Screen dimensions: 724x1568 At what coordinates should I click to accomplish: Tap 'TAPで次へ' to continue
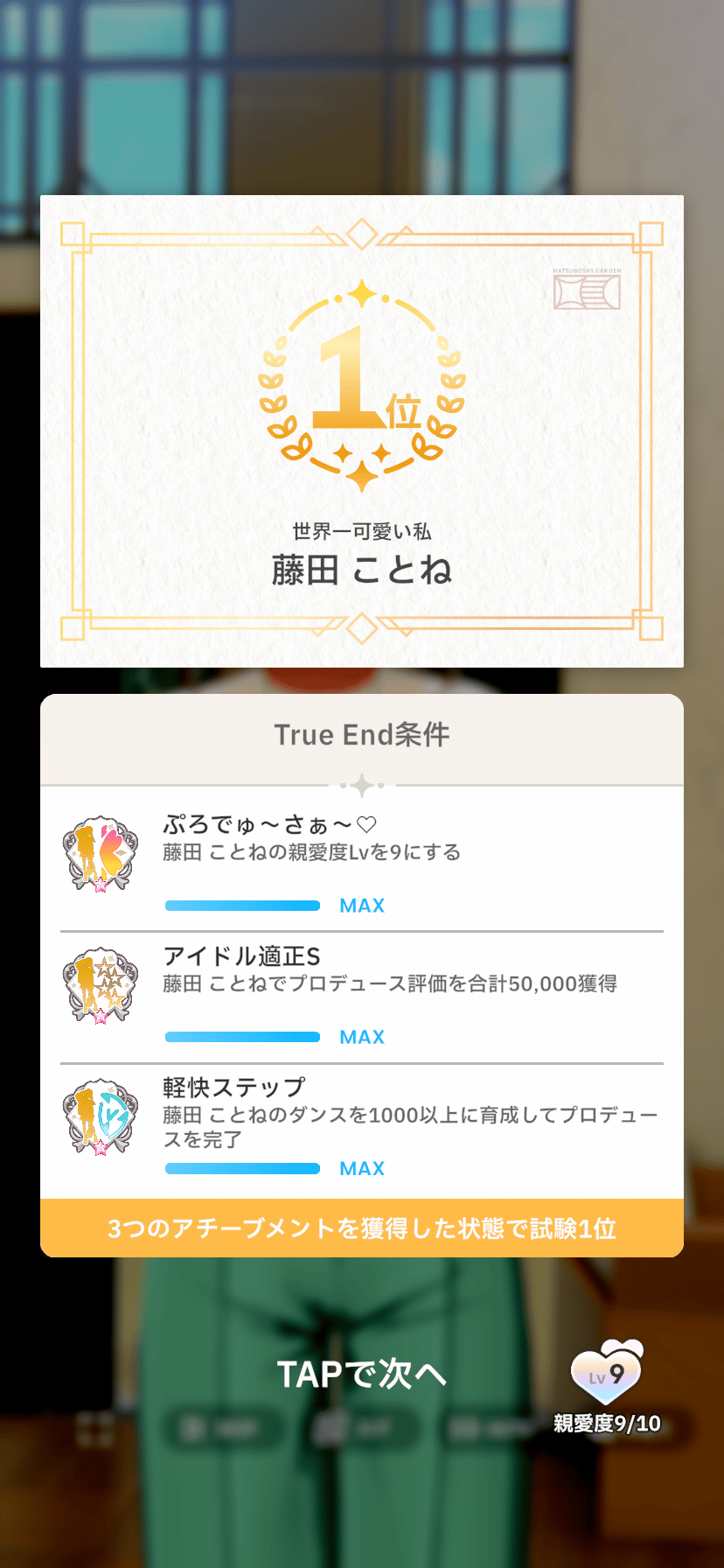tap(361, 1374)
